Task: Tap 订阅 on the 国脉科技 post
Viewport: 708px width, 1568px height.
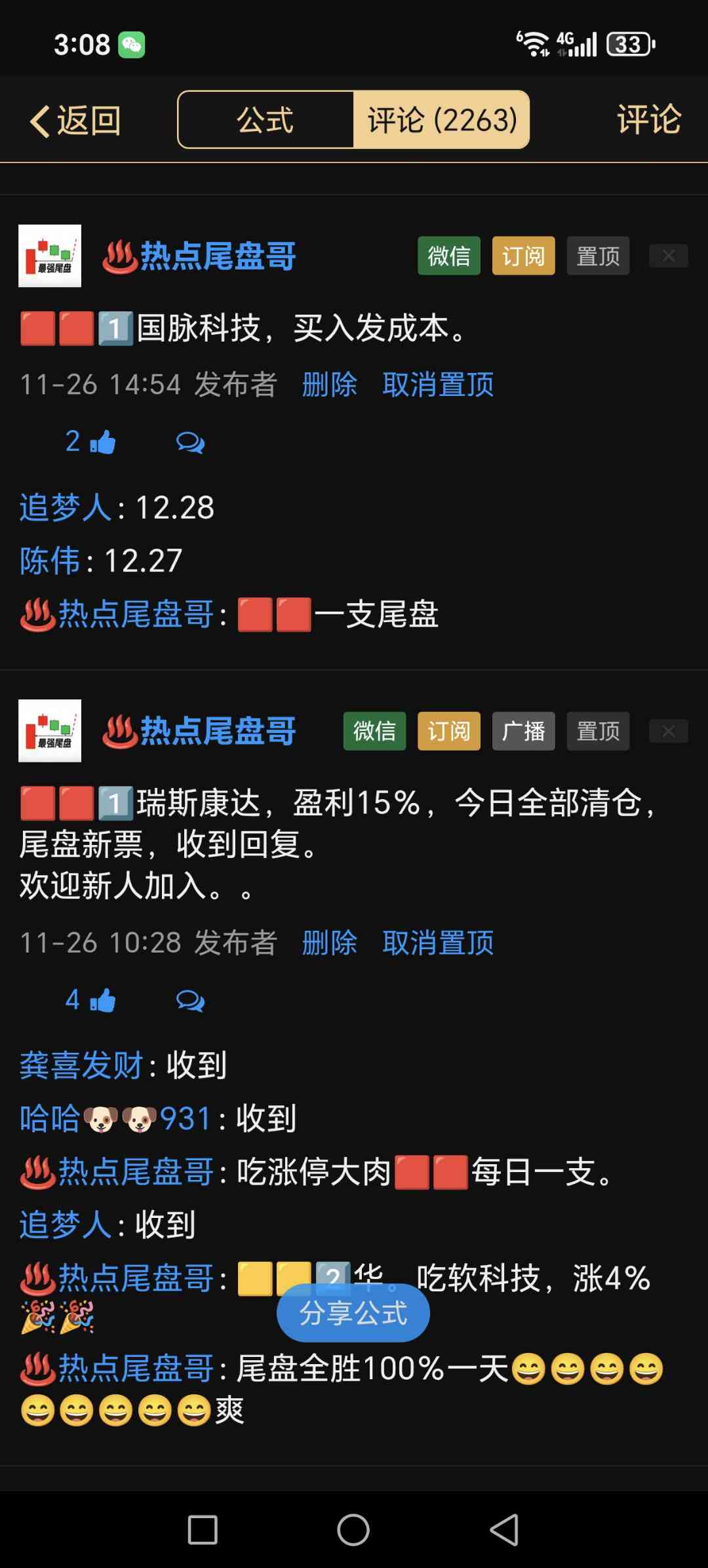Action: [x=523, y=256]
